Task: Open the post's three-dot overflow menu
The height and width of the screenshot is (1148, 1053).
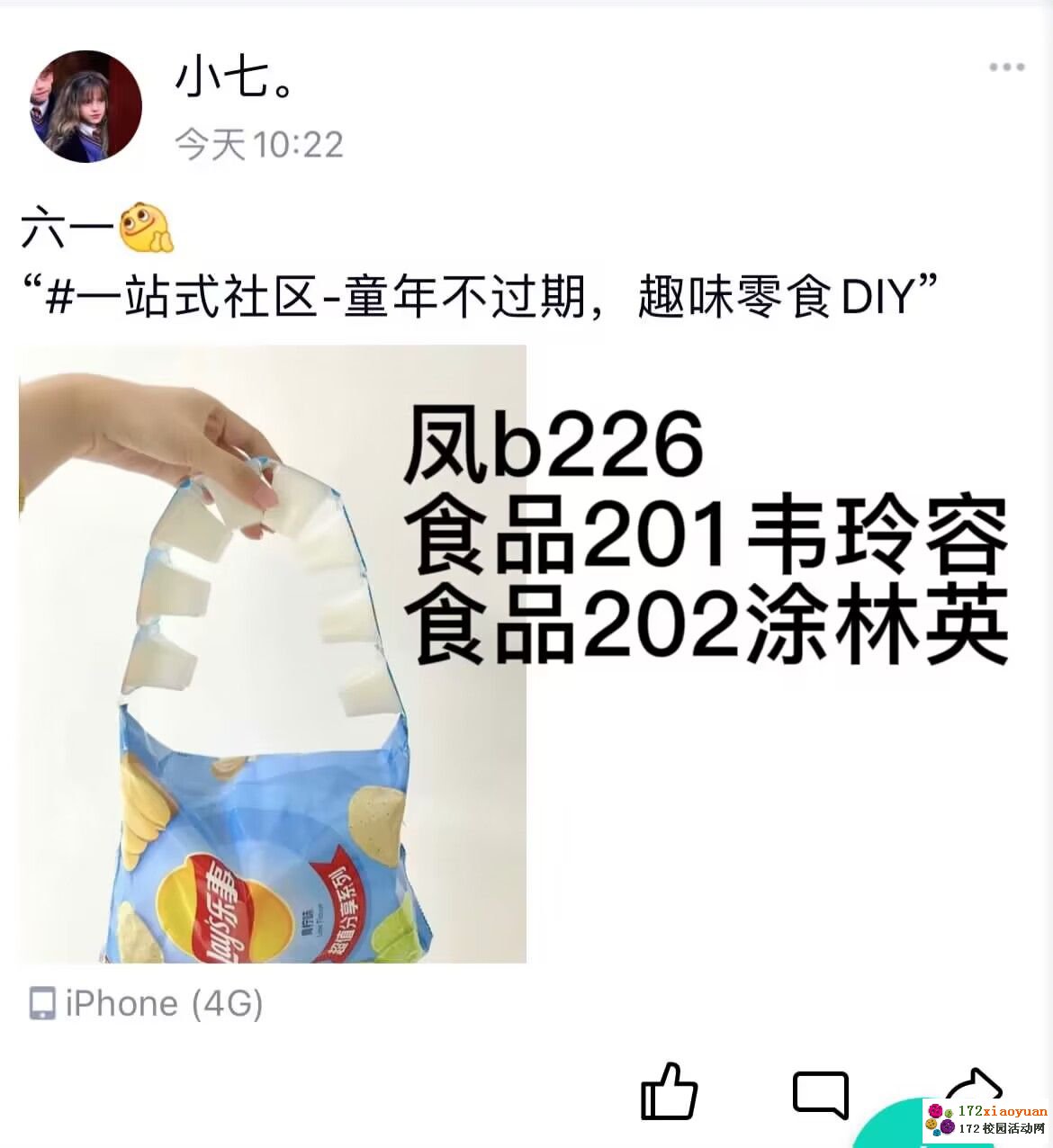Action: (1006, 67)
